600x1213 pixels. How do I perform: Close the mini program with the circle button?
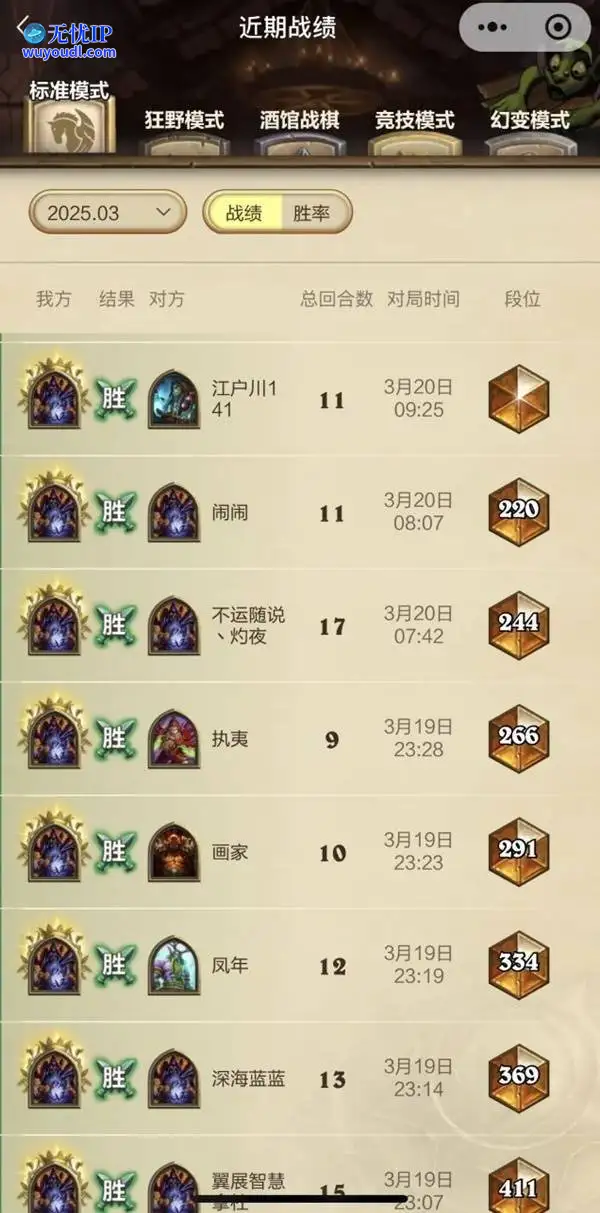pyautogui.click(x=558, y=27)
